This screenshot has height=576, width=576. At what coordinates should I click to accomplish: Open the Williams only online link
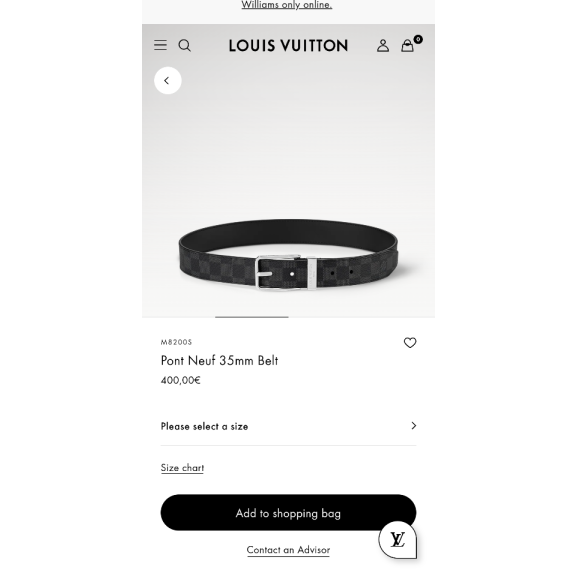tap(287, 5)
